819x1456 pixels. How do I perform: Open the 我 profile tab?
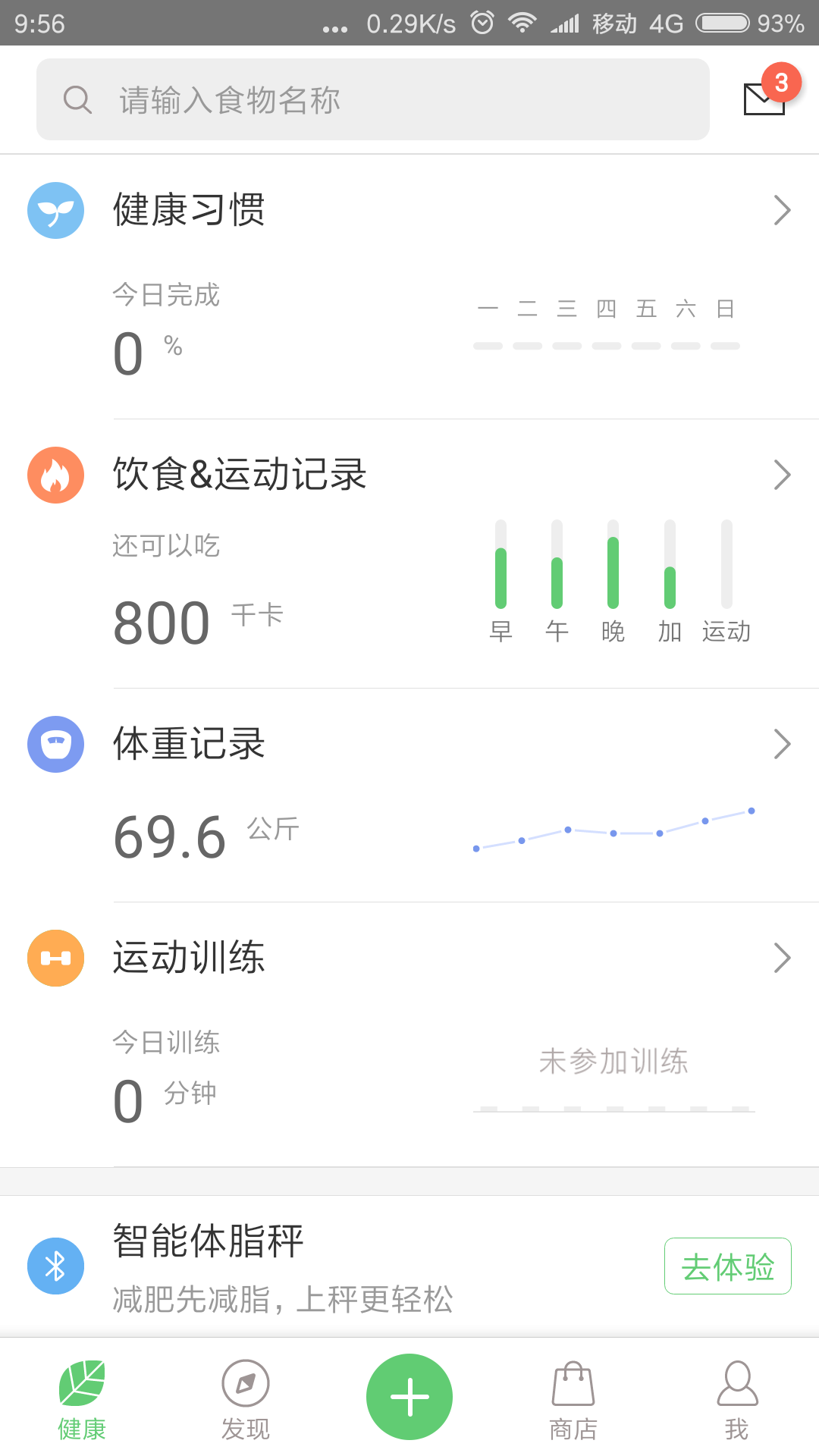736,1400
